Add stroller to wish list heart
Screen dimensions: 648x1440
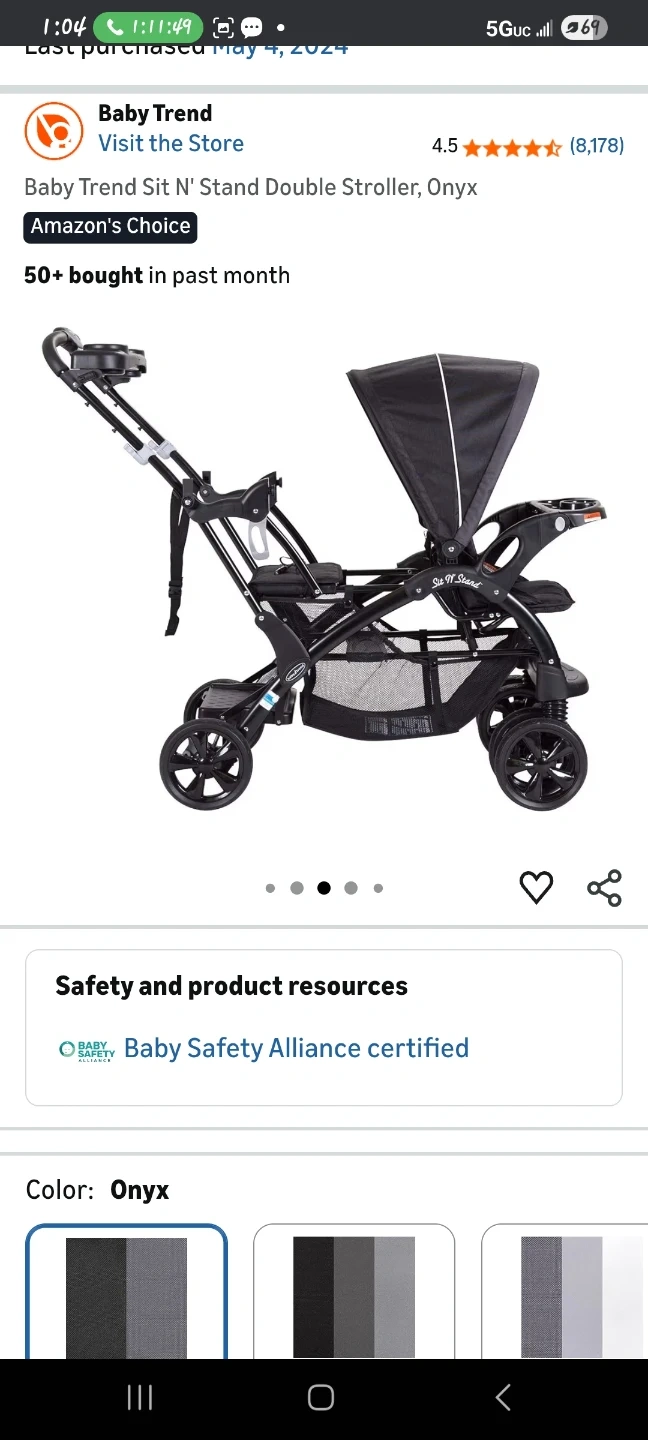pyautogui.click(x=536, y=888)
